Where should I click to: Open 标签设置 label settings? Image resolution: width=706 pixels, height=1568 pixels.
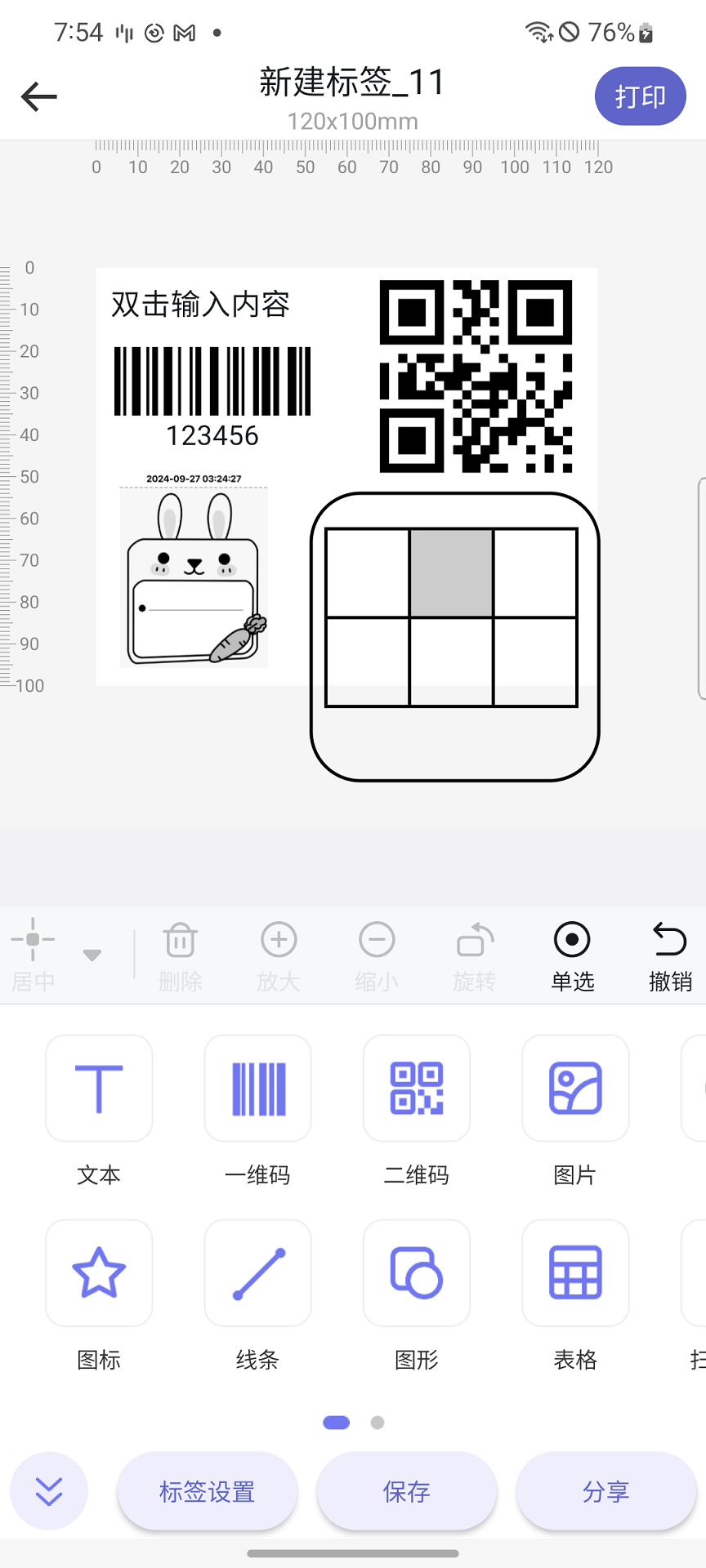[x=206, y=1491]
